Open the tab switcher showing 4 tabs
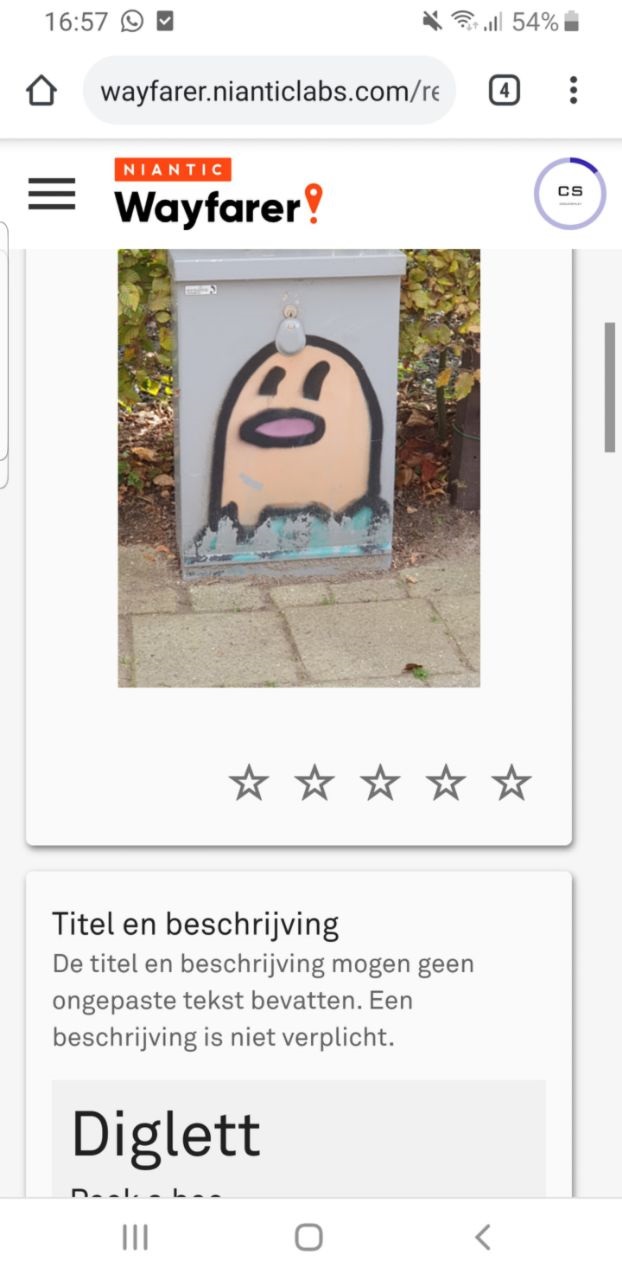 click(504, 91)
